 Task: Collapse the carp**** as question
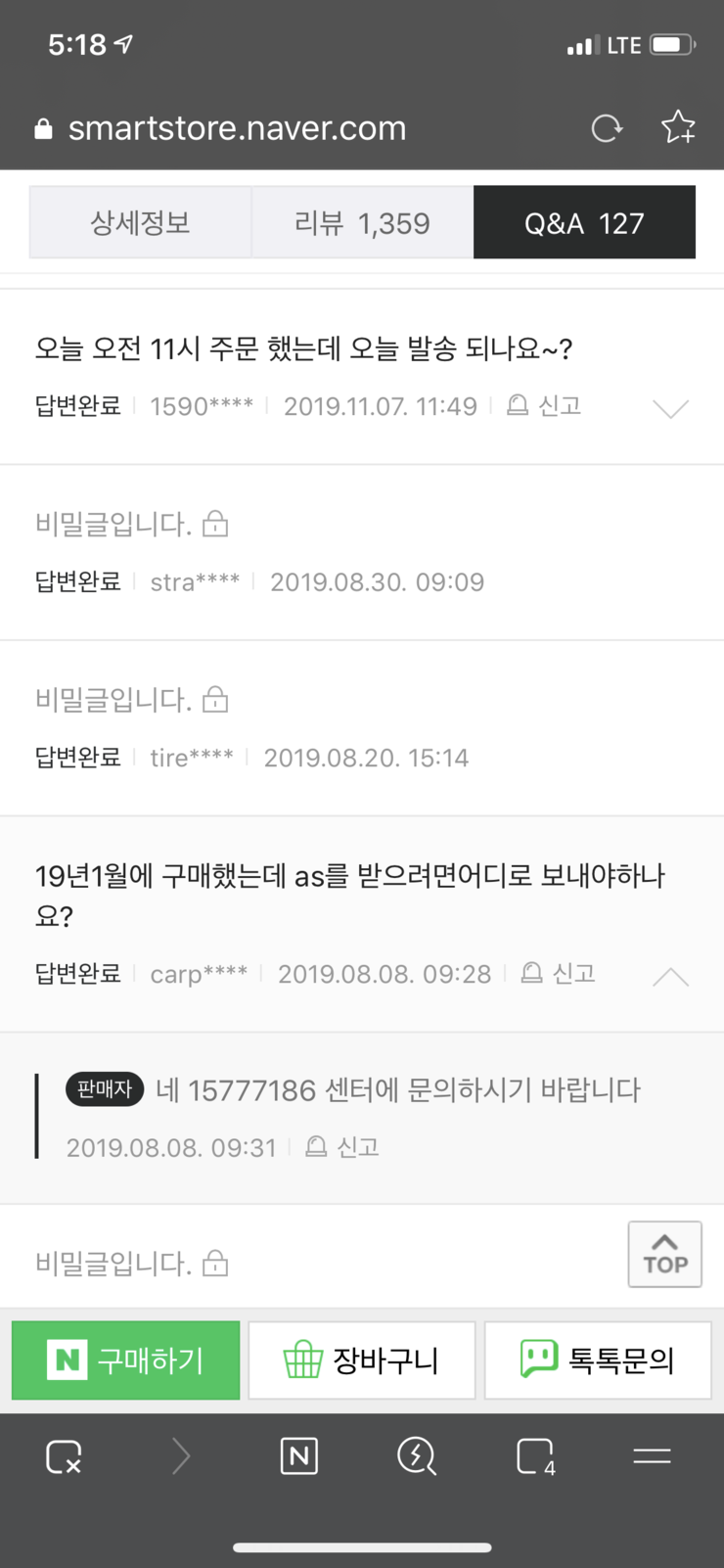[670, 976]
